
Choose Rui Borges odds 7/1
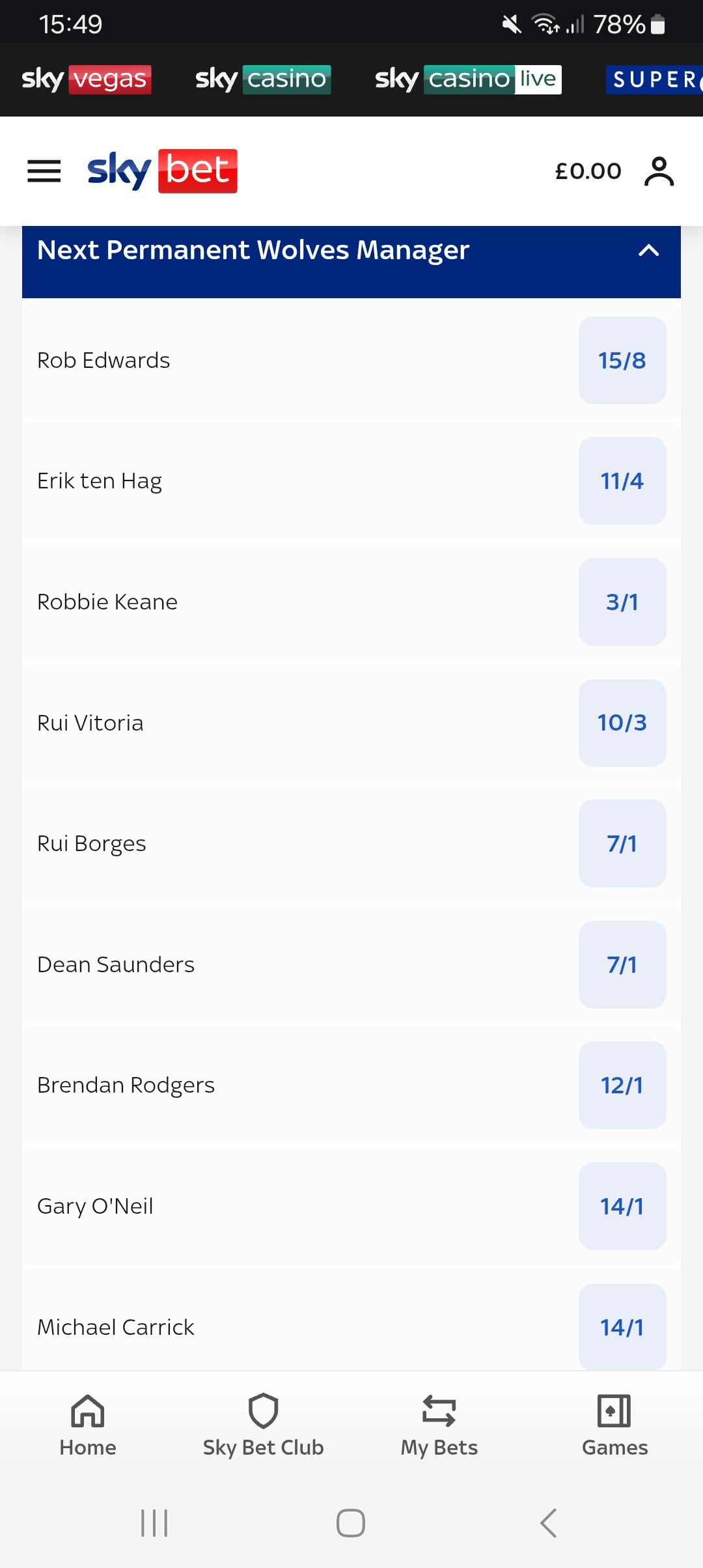point(622,843)
